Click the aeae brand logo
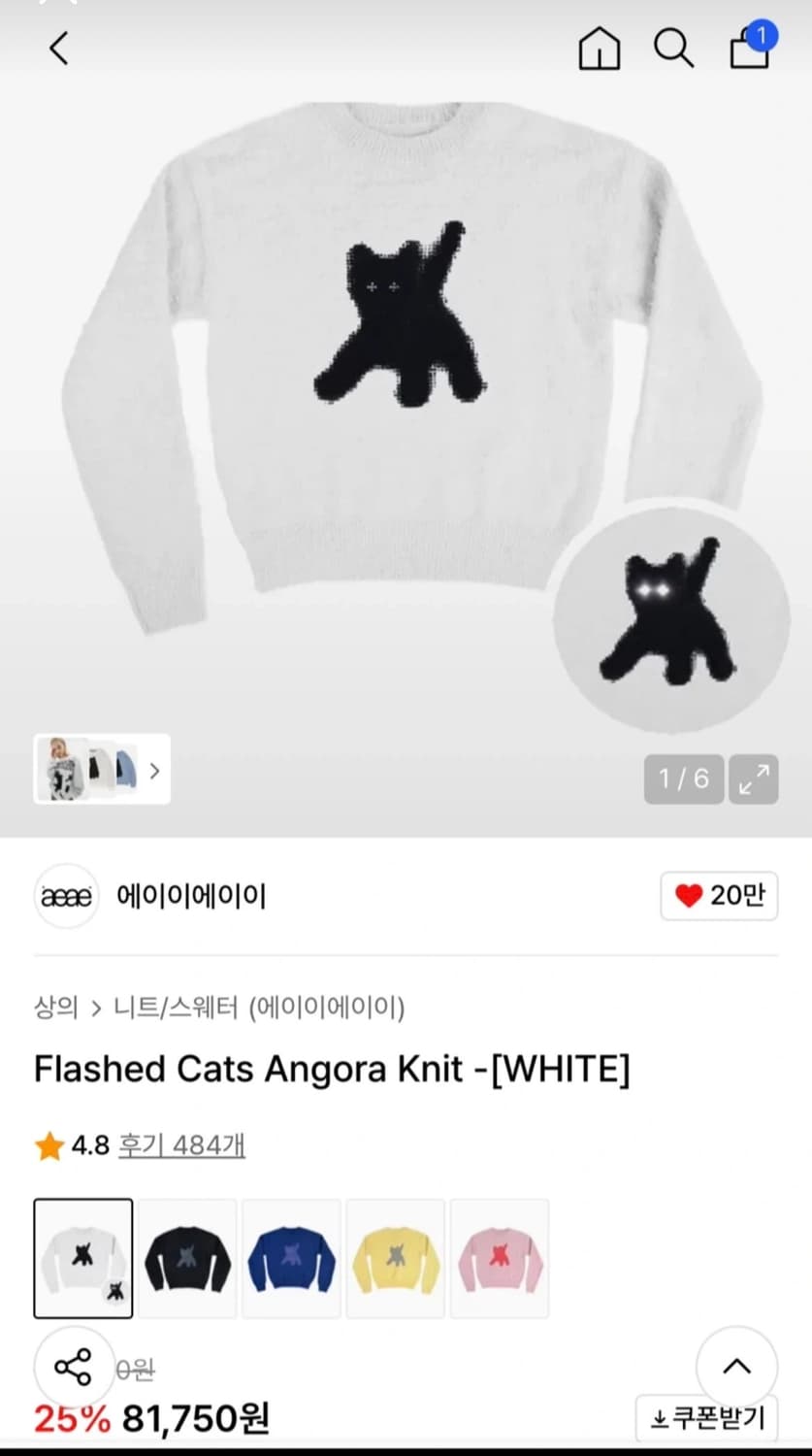This screenshot has width=812, height=1456. pos(65,896)
